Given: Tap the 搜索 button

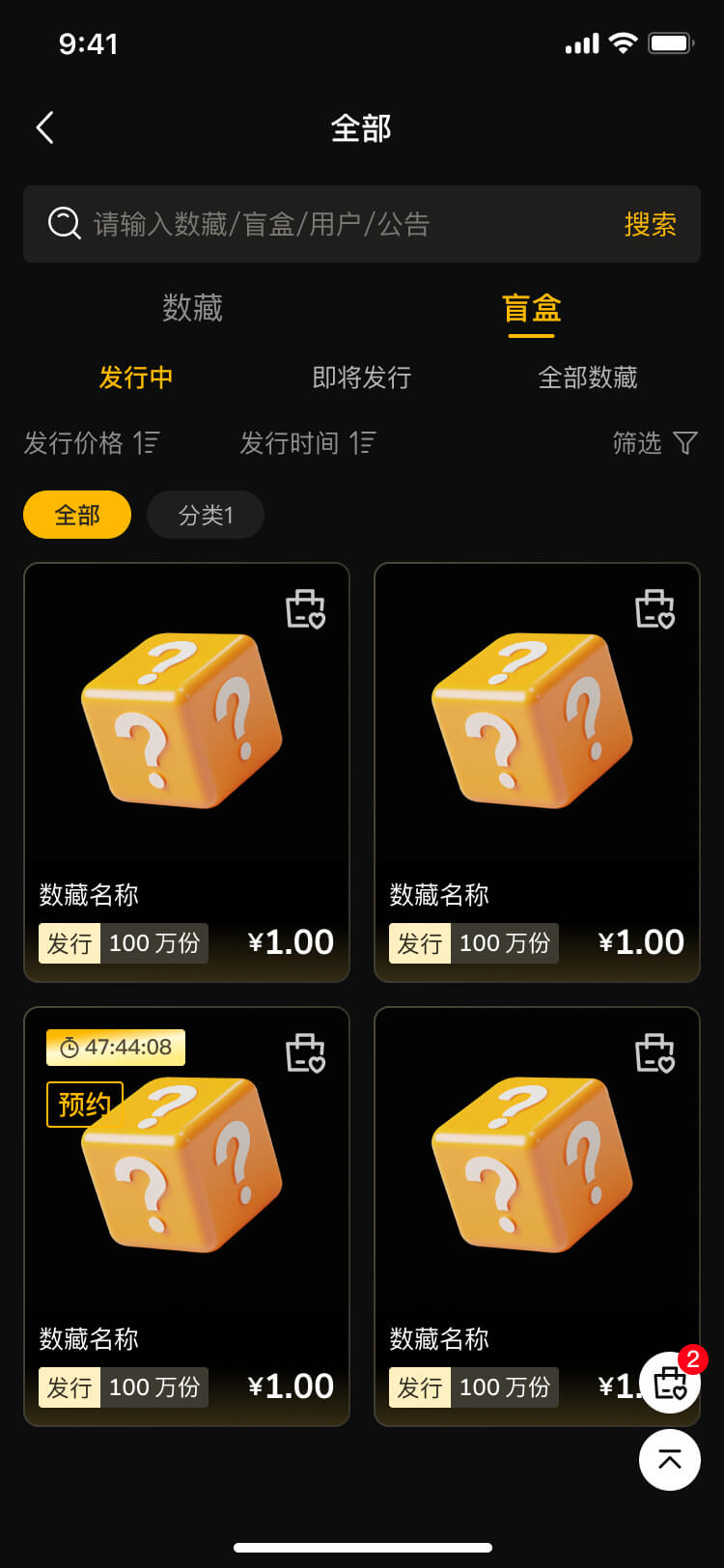Looking at the screenshot, I should click(650, 224).
